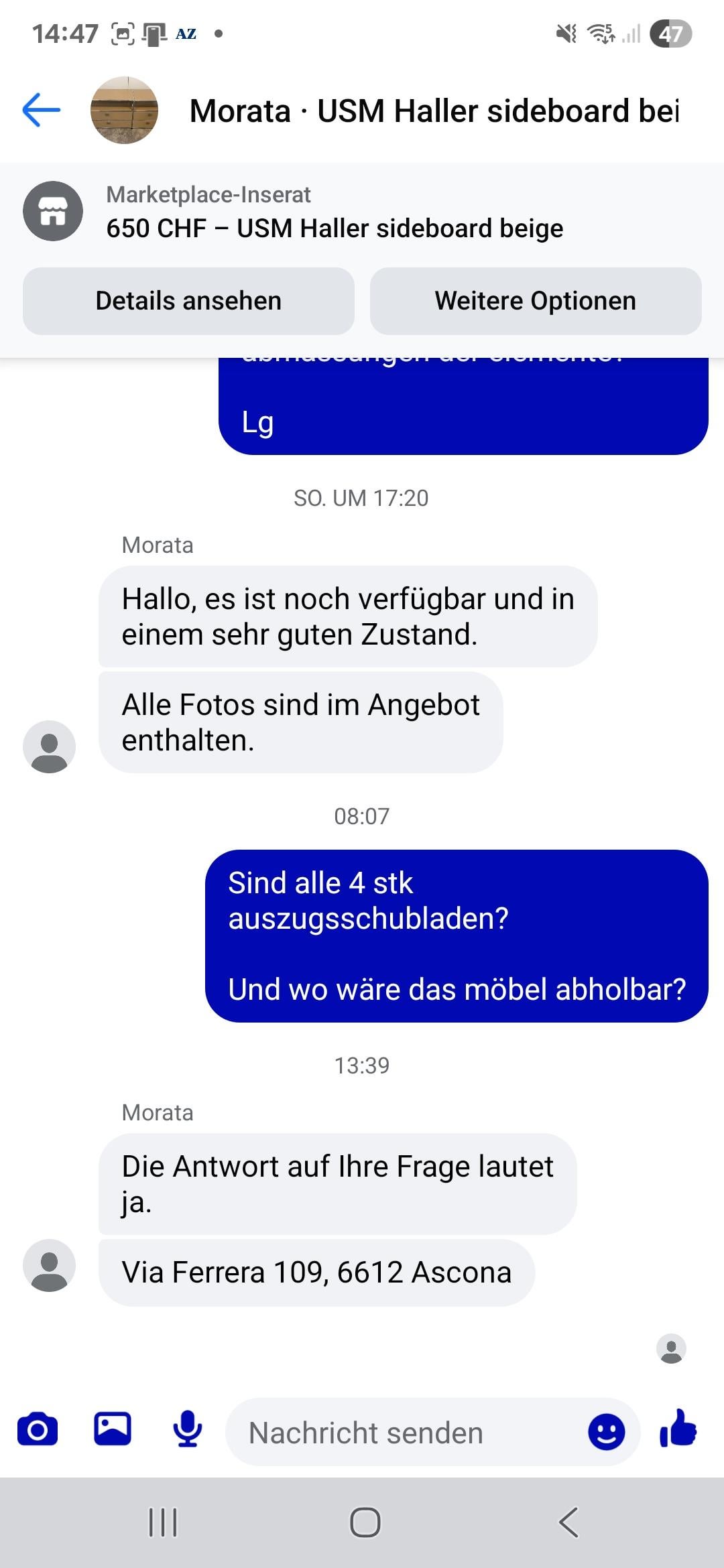Go back using the blue arrow
The width and height of the screenshot is (724, 1568).
pos(42,110)
